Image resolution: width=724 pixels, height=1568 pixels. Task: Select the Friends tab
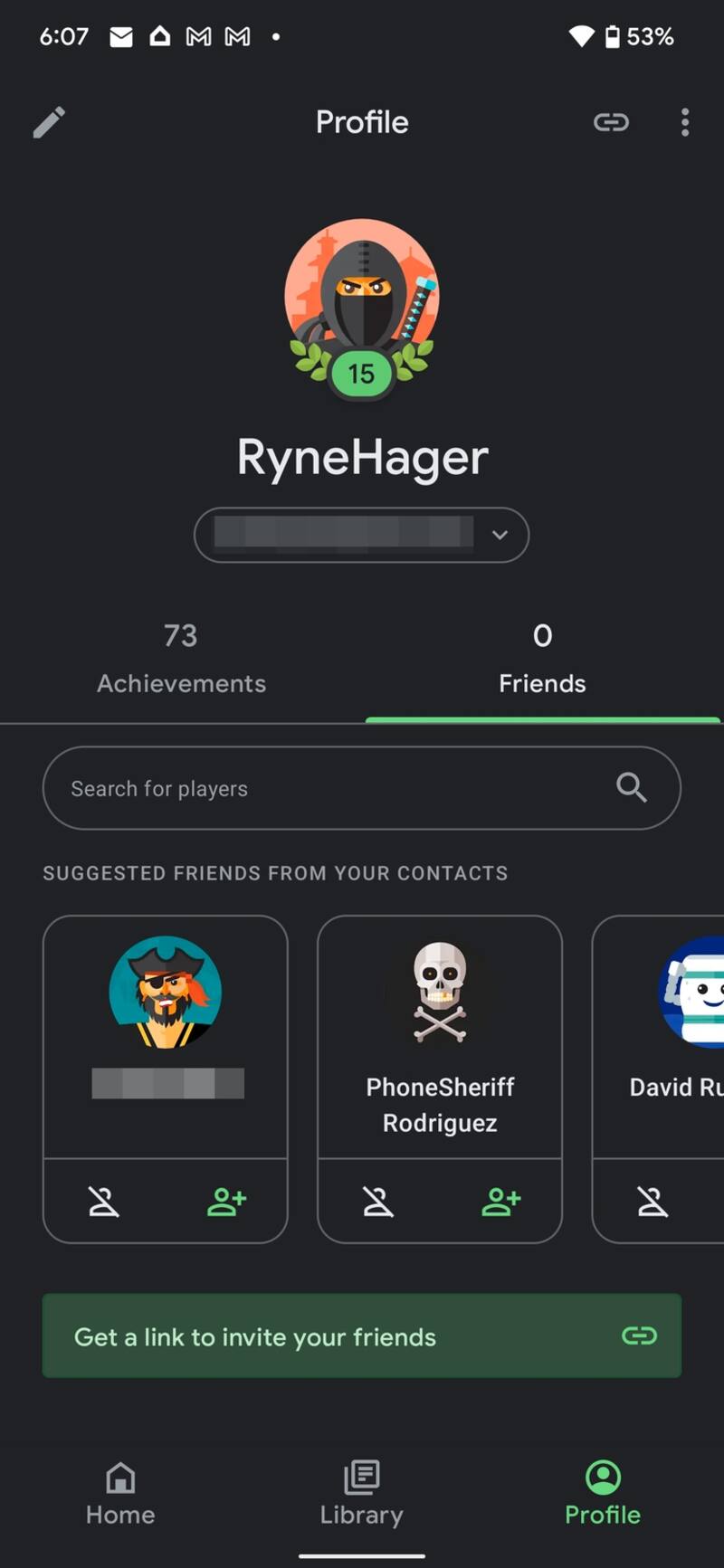pos(542,659)
